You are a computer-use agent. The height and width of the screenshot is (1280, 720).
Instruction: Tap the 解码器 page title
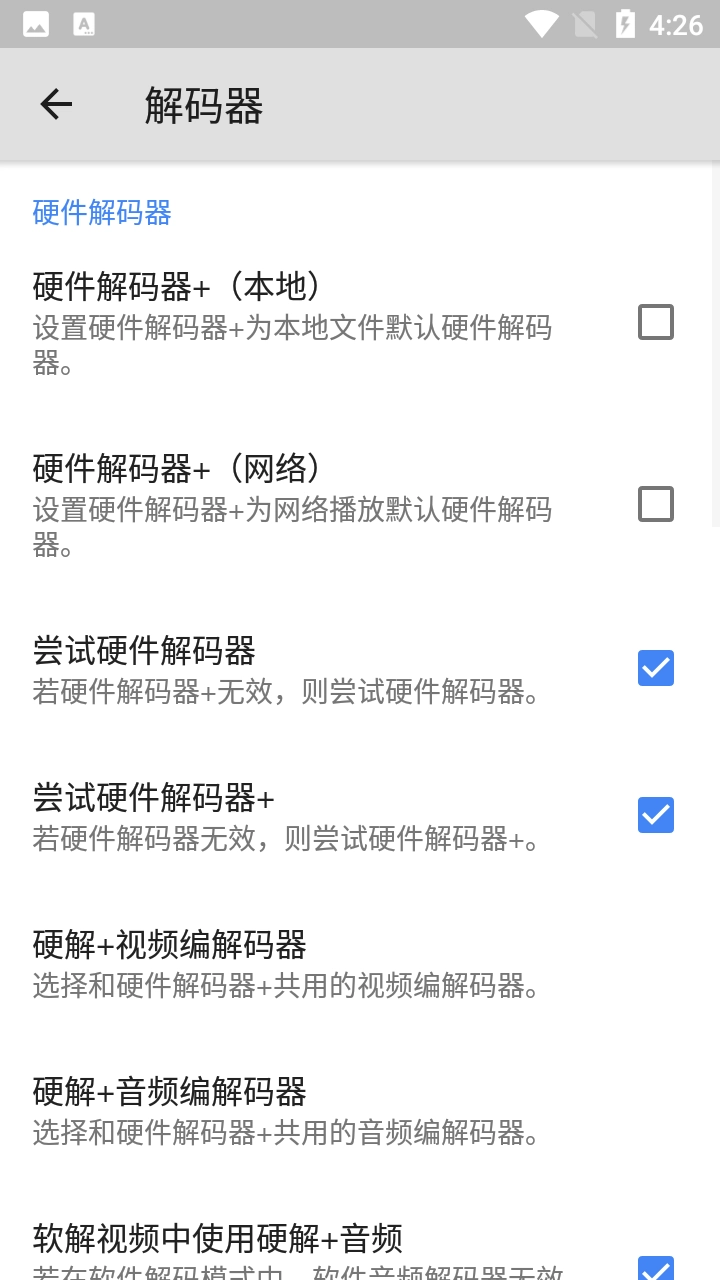203,105
